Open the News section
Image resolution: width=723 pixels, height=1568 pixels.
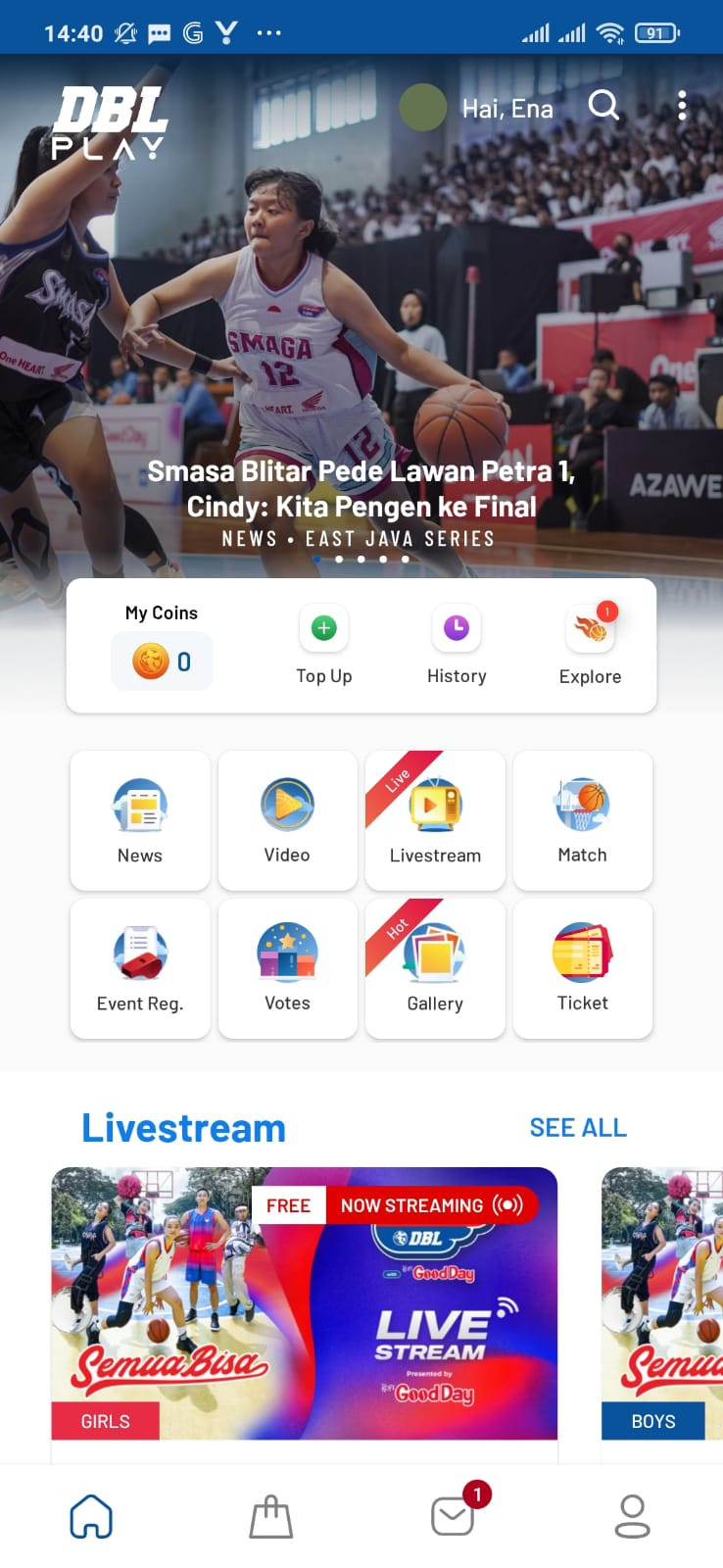tap(140, 821)
